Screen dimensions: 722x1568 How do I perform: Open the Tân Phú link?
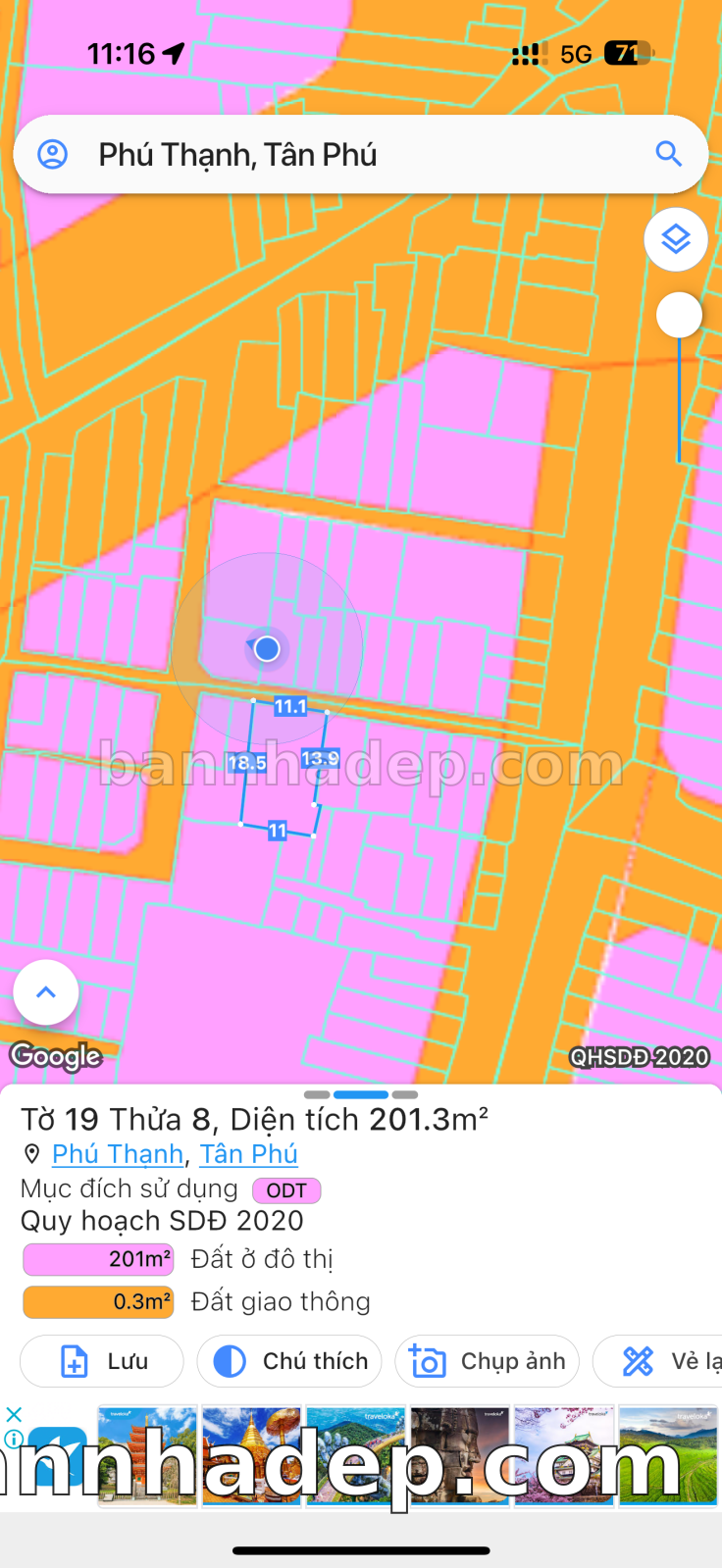[x=249, y=1154]
